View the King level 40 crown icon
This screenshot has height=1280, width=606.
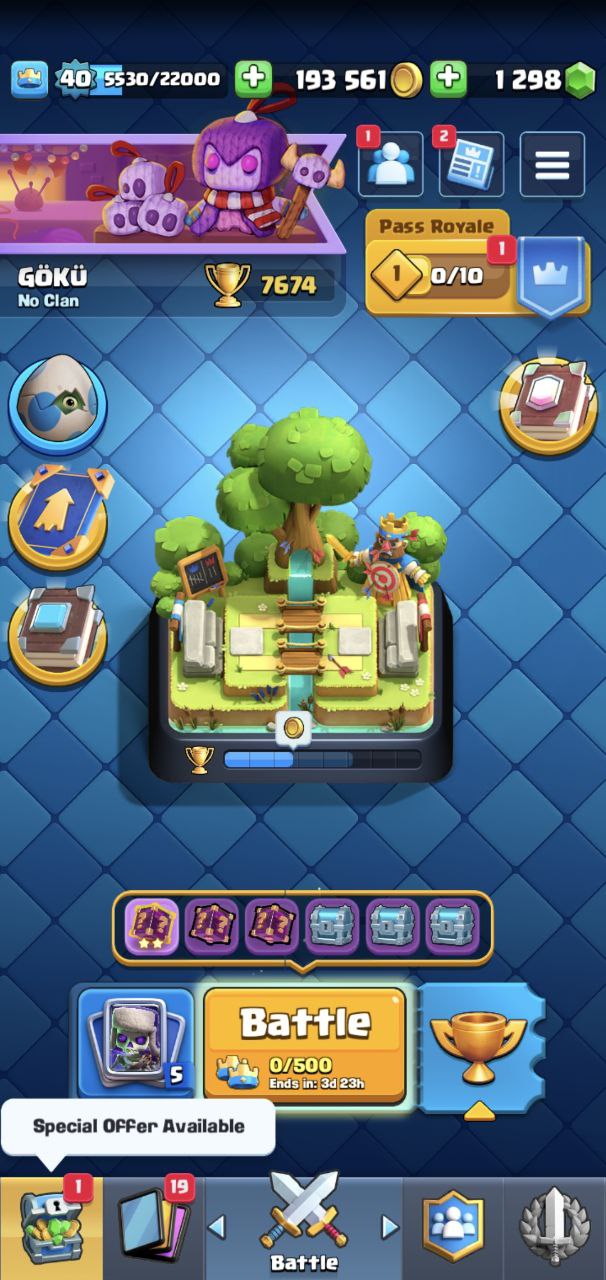(x=30, y=79)
